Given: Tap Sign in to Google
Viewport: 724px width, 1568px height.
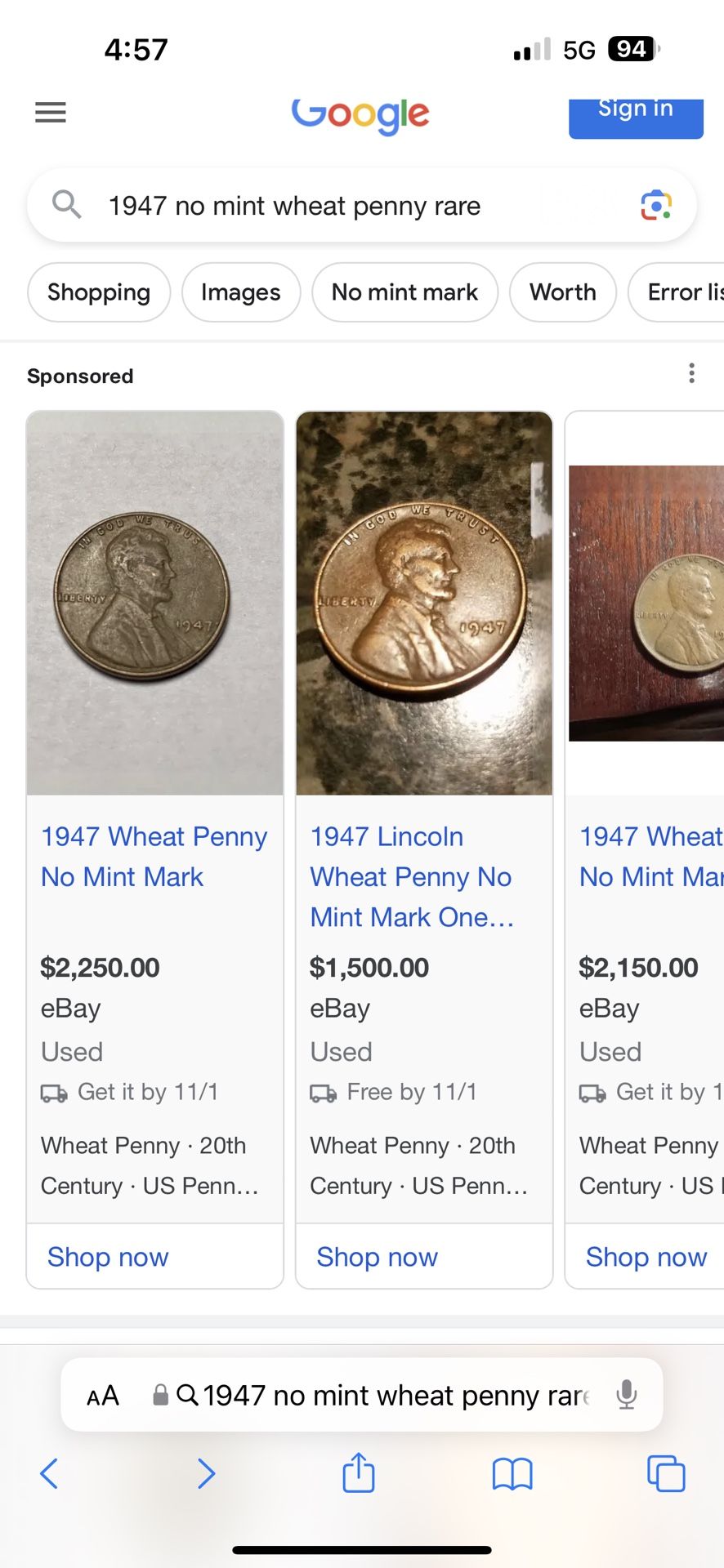Looking at the screenshot, I should [635, 114].
